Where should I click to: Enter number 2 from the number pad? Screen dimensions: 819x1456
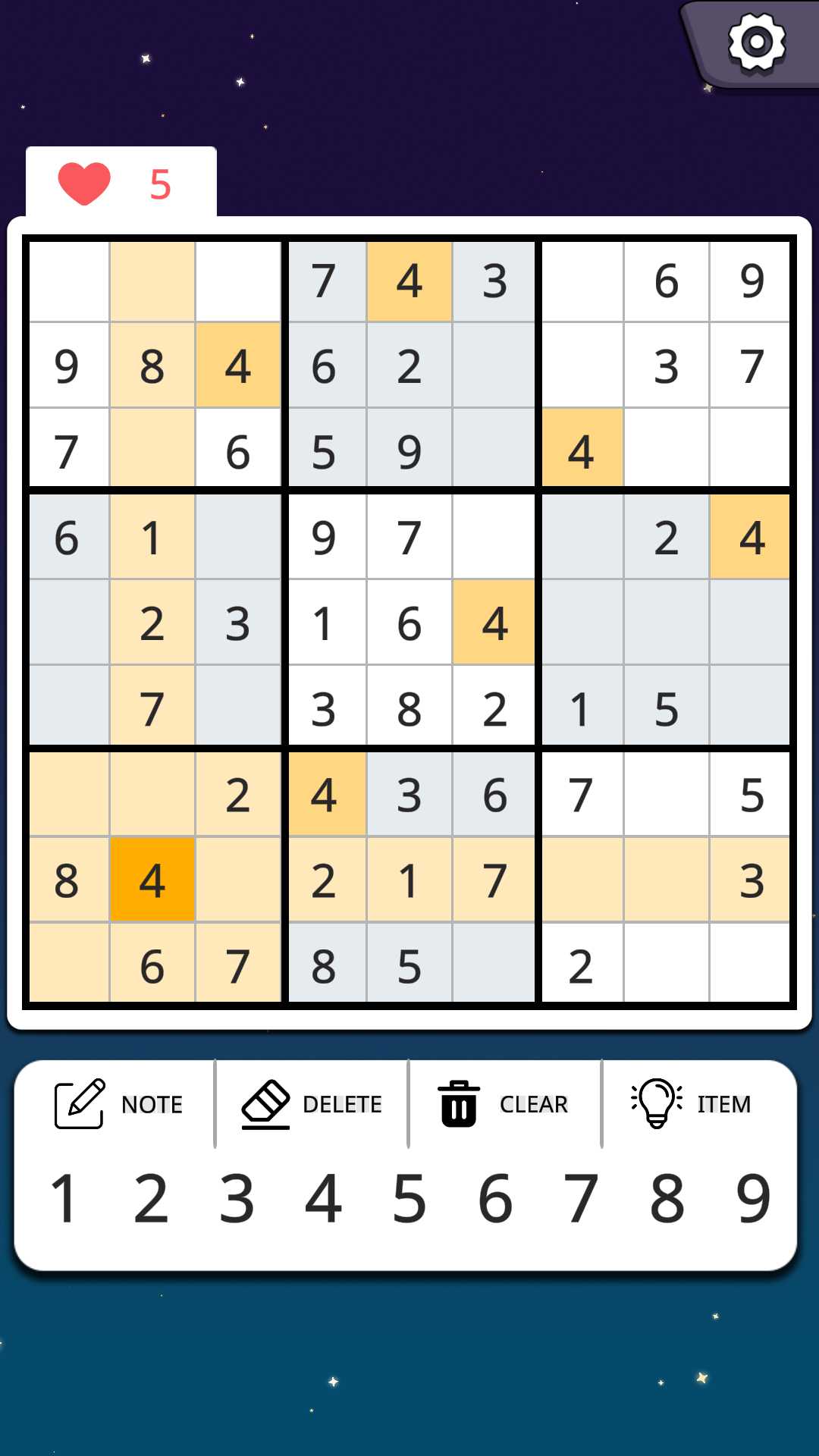(x=151, y=1199)
